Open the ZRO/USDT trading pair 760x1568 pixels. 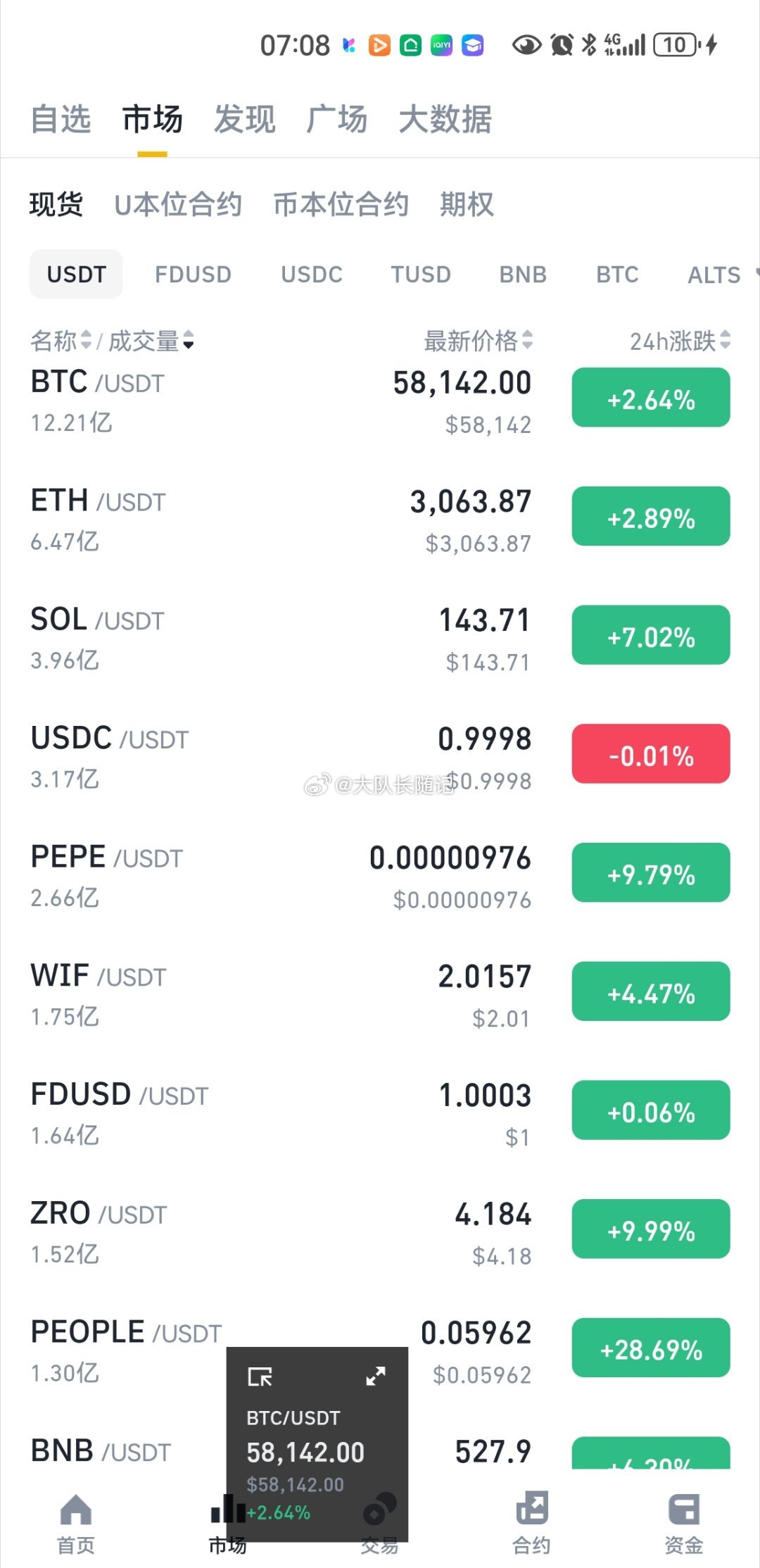[380, 1232]
